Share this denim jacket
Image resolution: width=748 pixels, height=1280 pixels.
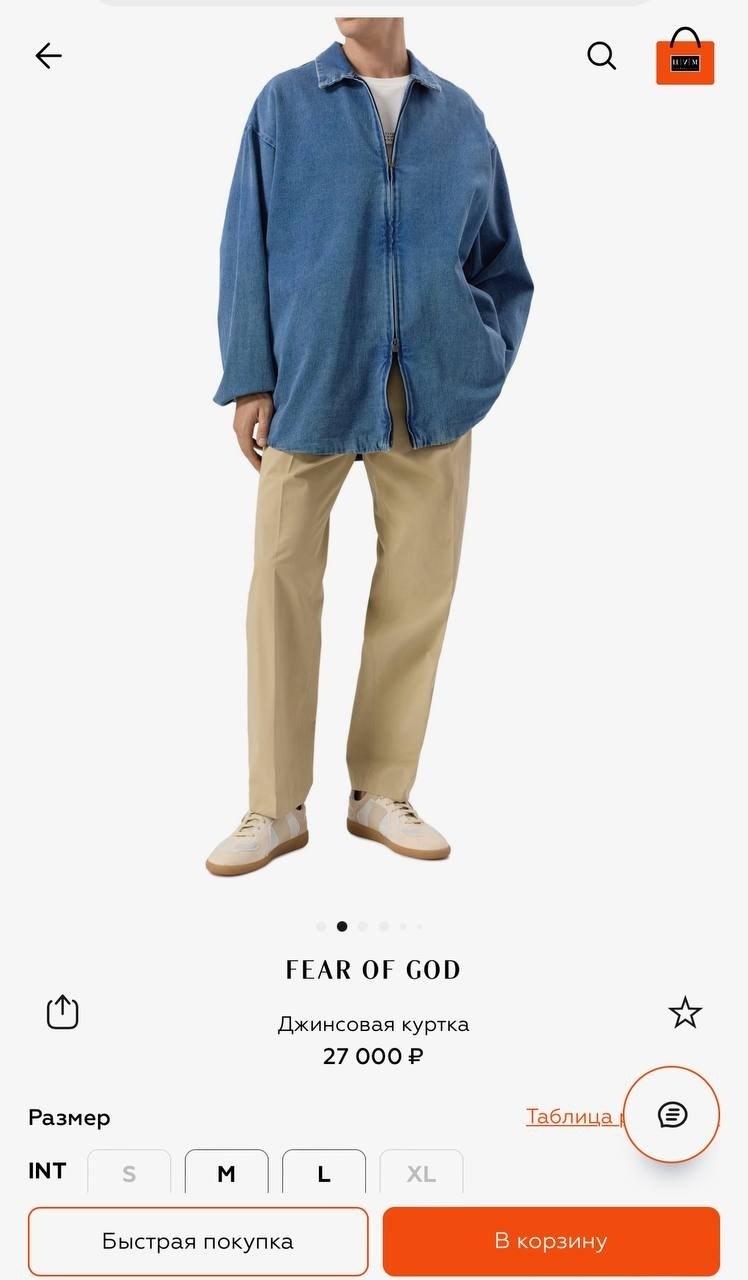tap(63, 1012)
